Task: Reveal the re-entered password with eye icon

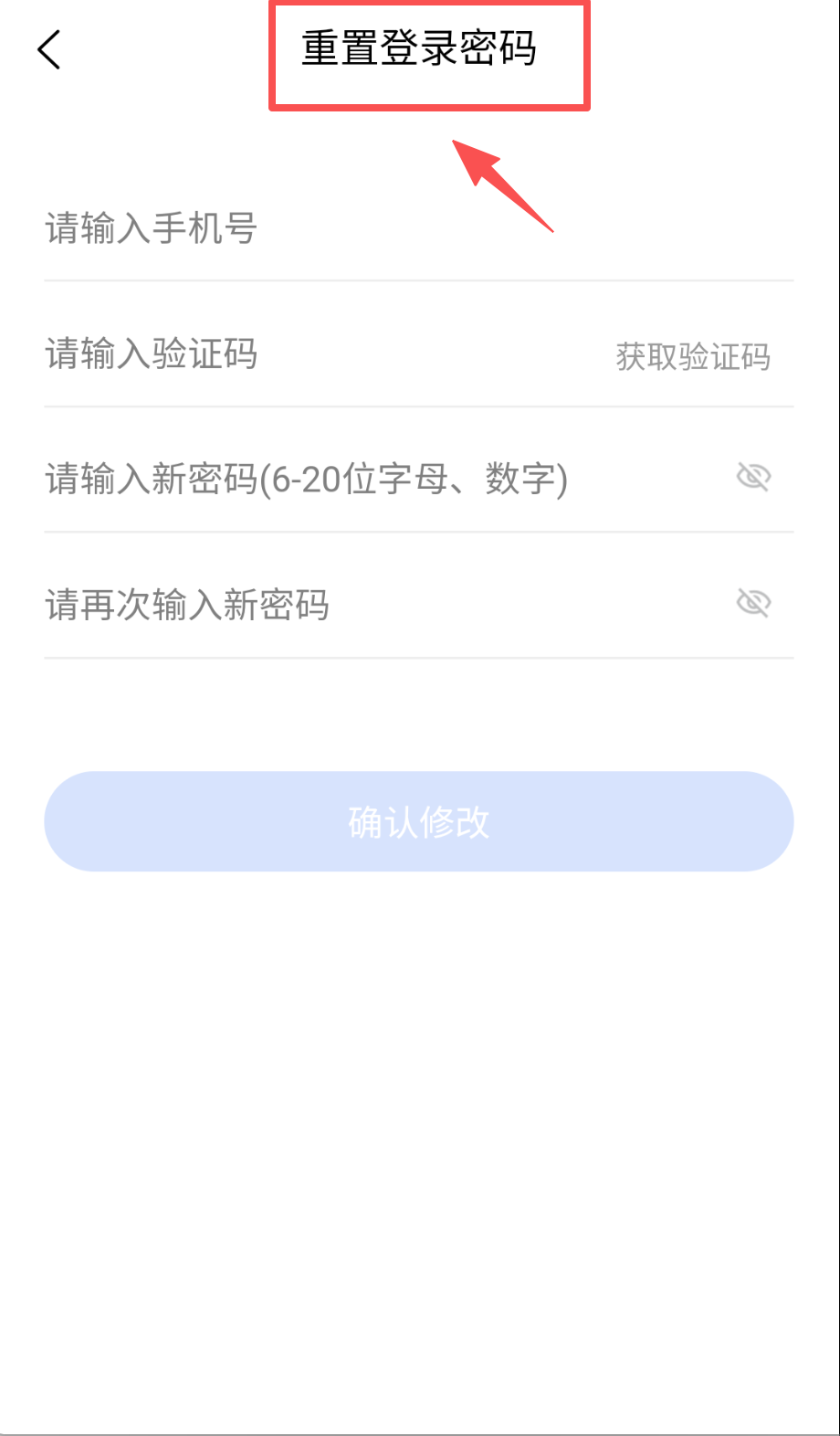Action: click(753, 603)
